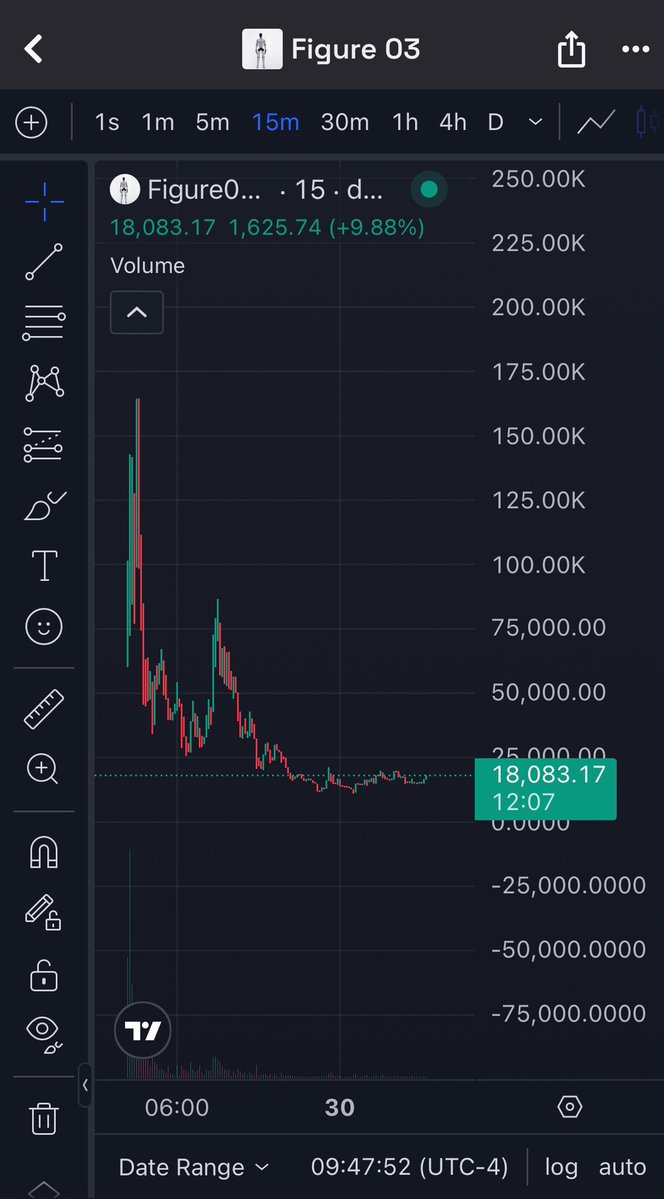
Task: Enable magnet mode
Action: (x=43, y=852)
